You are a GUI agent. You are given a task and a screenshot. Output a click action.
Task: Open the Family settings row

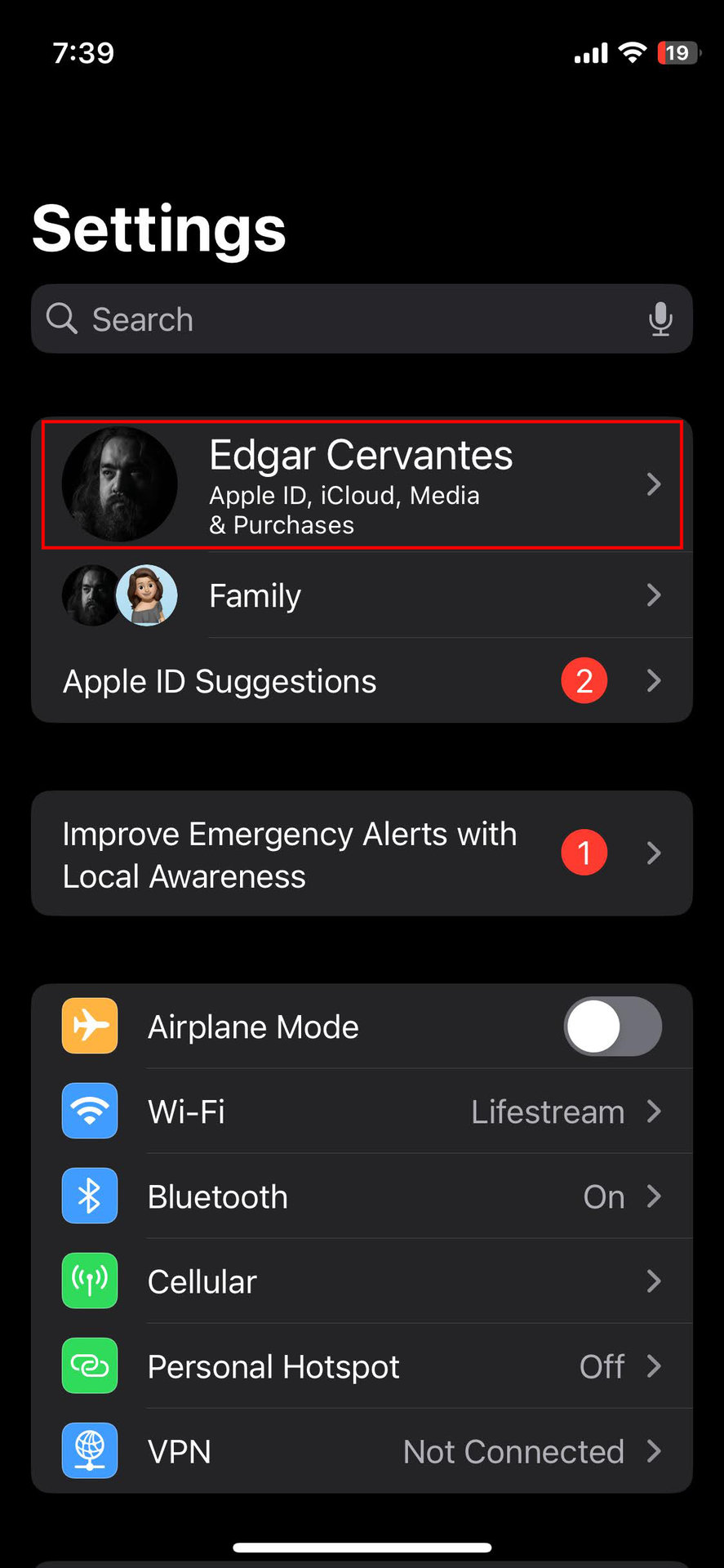362,595
